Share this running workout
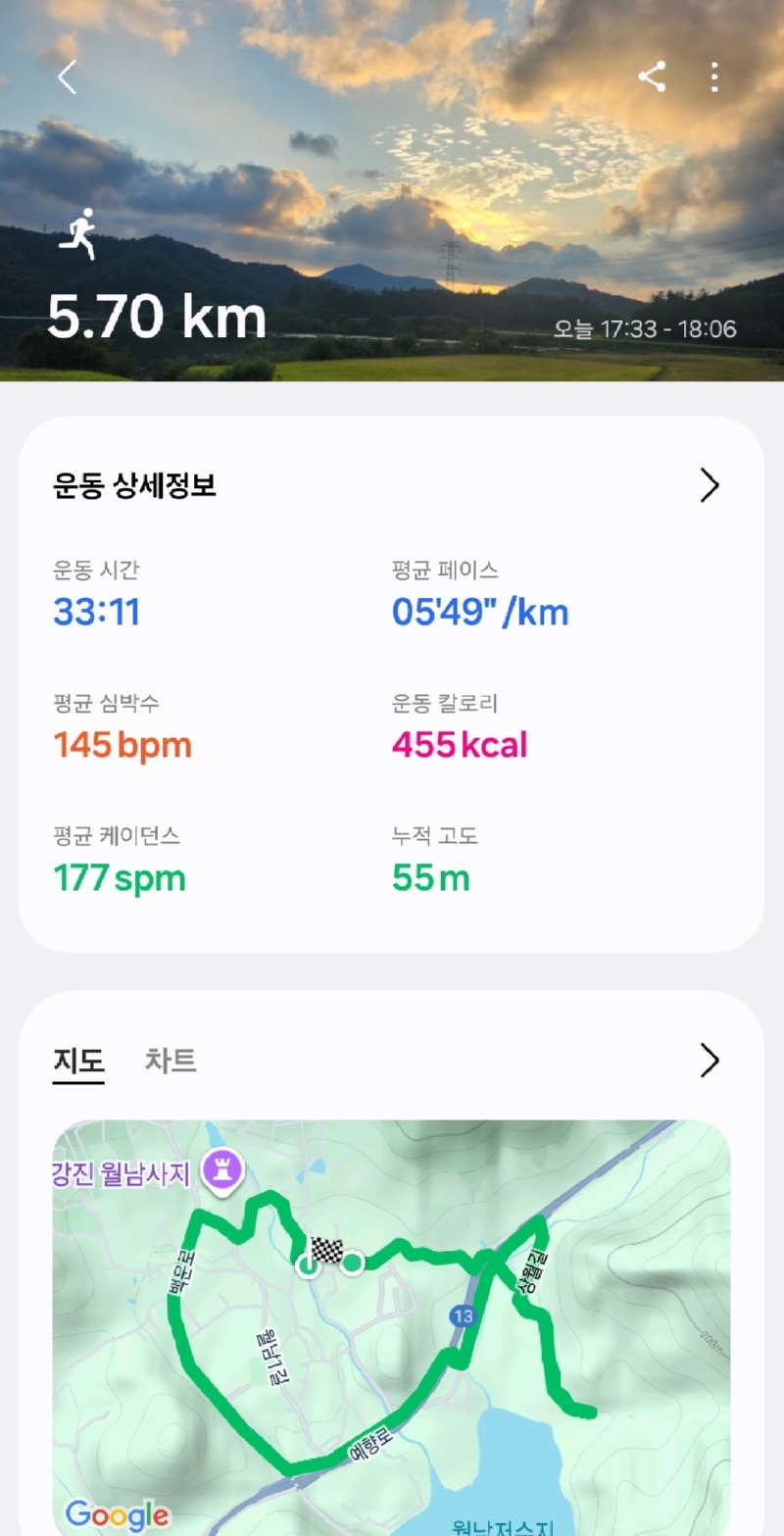 point(652,76)
